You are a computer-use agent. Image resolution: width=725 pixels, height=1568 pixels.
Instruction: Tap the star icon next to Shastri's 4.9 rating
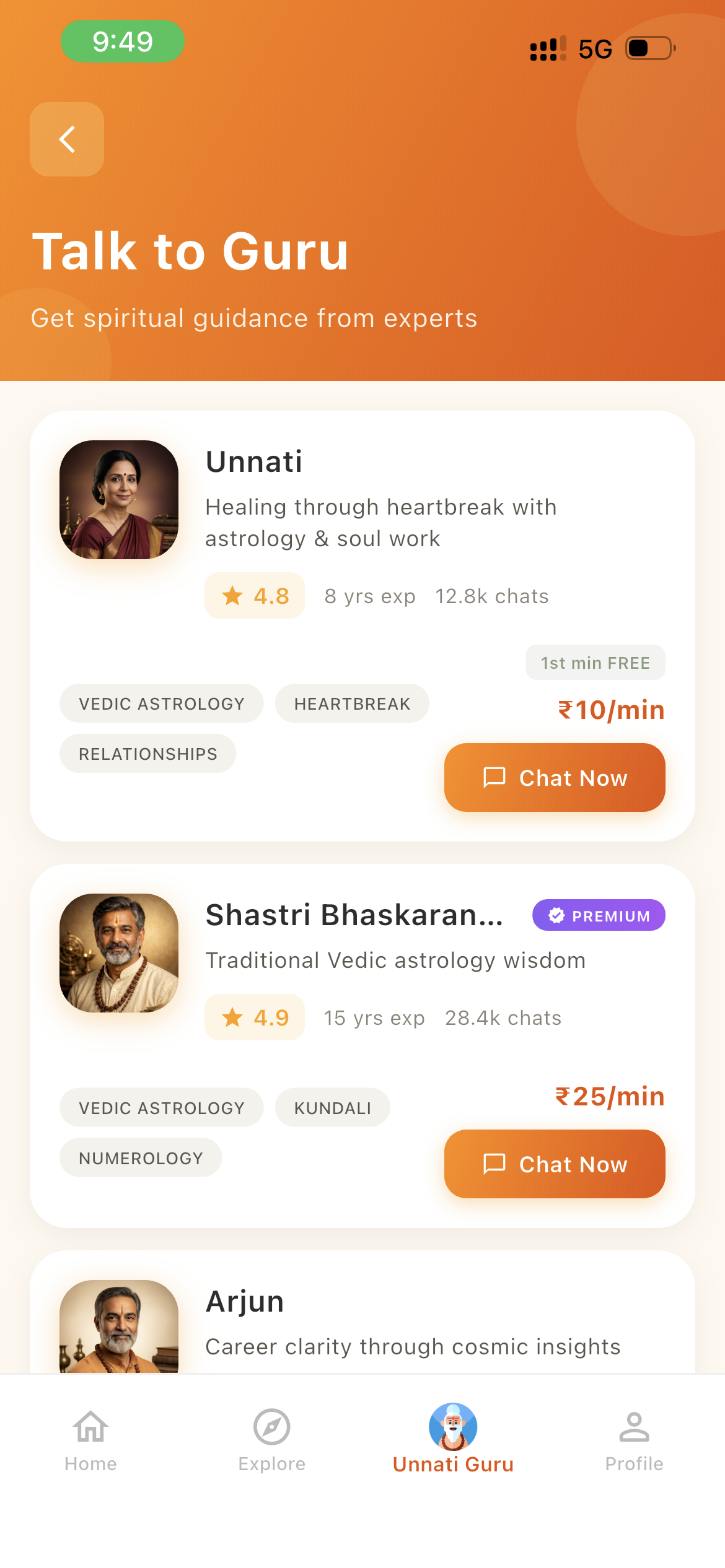click(x=232, y=1016)
